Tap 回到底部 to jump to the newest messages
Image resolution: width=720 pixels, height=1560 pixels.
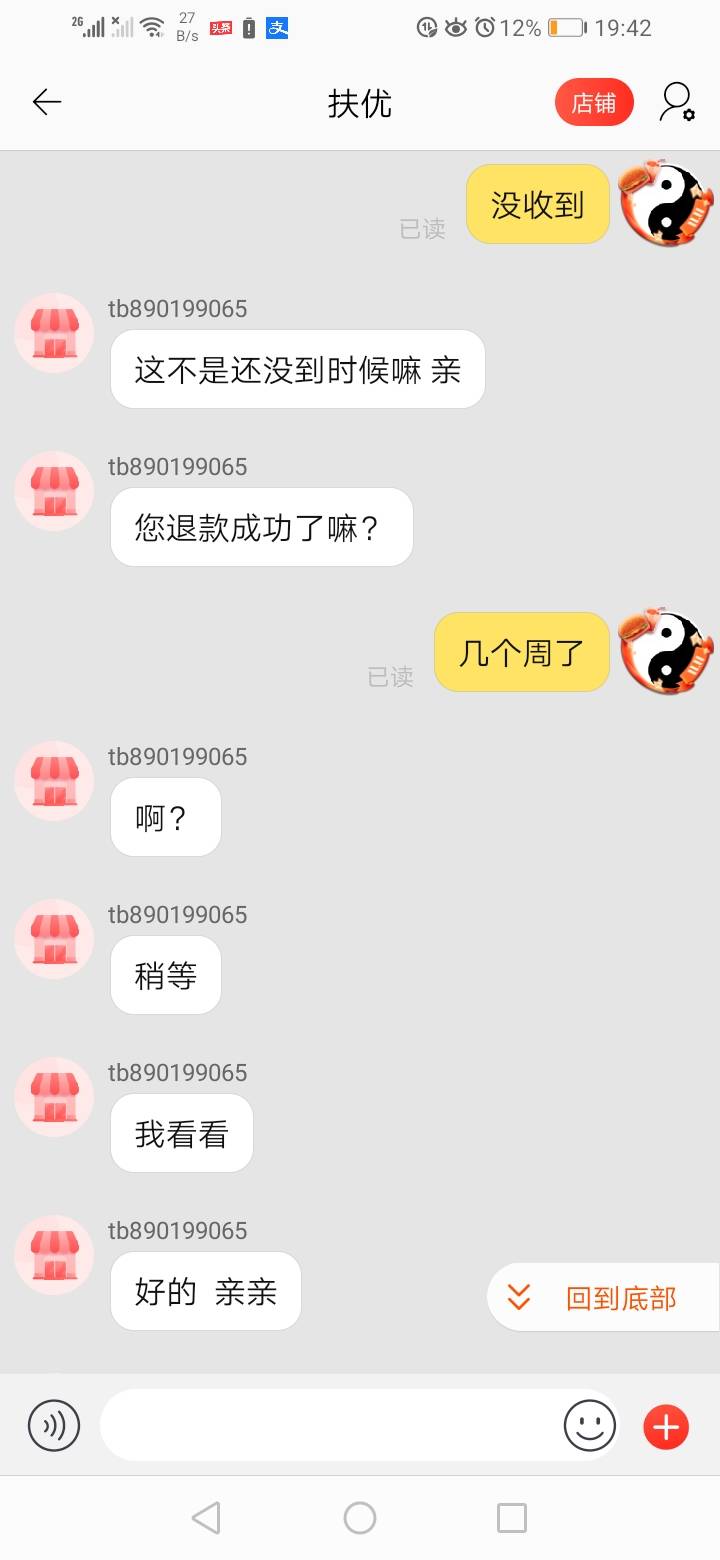(x=603, y=1298)
